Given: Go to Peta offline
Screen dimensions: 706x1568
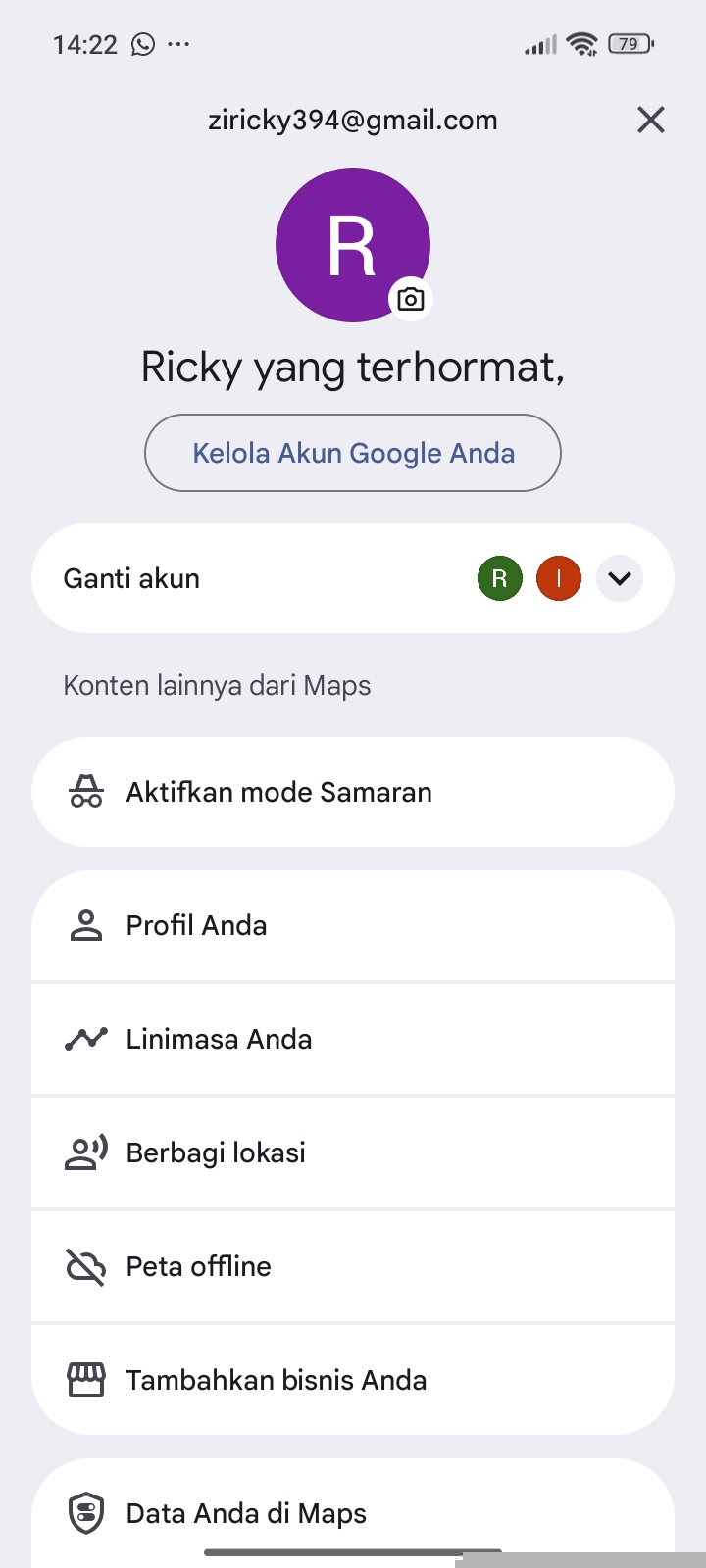Looking at the screenshot, I should [x=353, y=1266].
